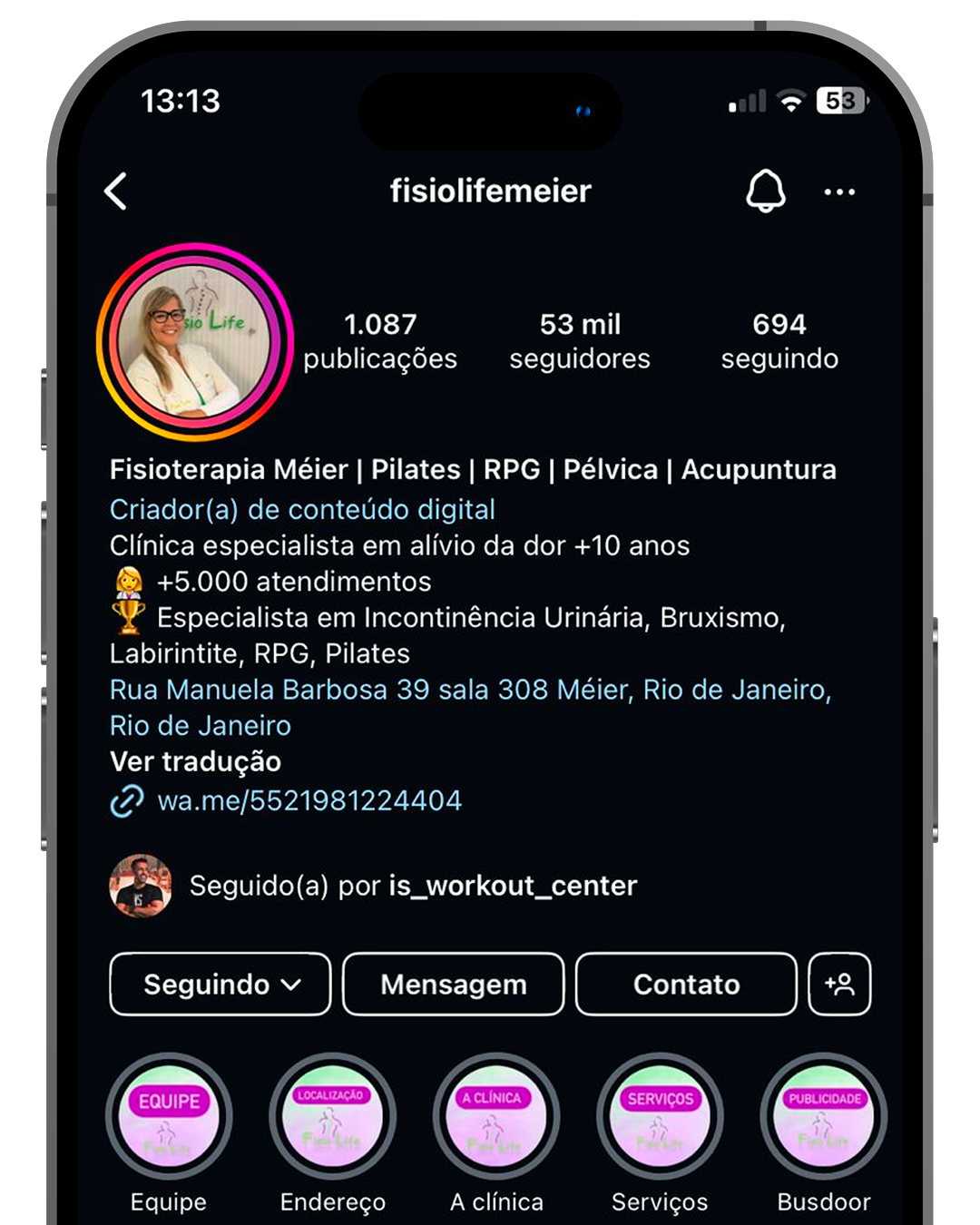
Task: Open the Equipe story highlight
Action: [x=169, y=1117]
